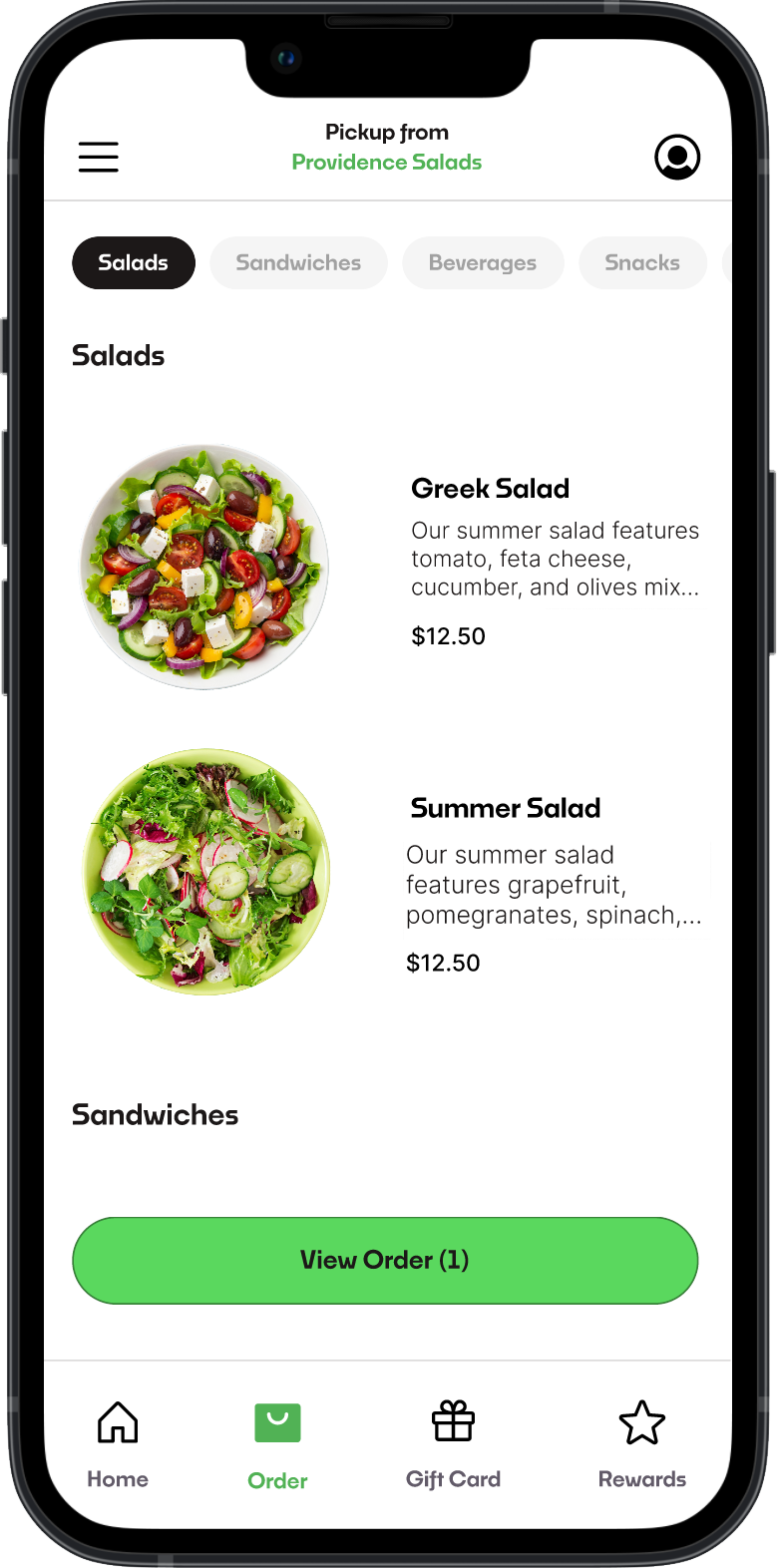Select the Order tab

point(277,1444)
